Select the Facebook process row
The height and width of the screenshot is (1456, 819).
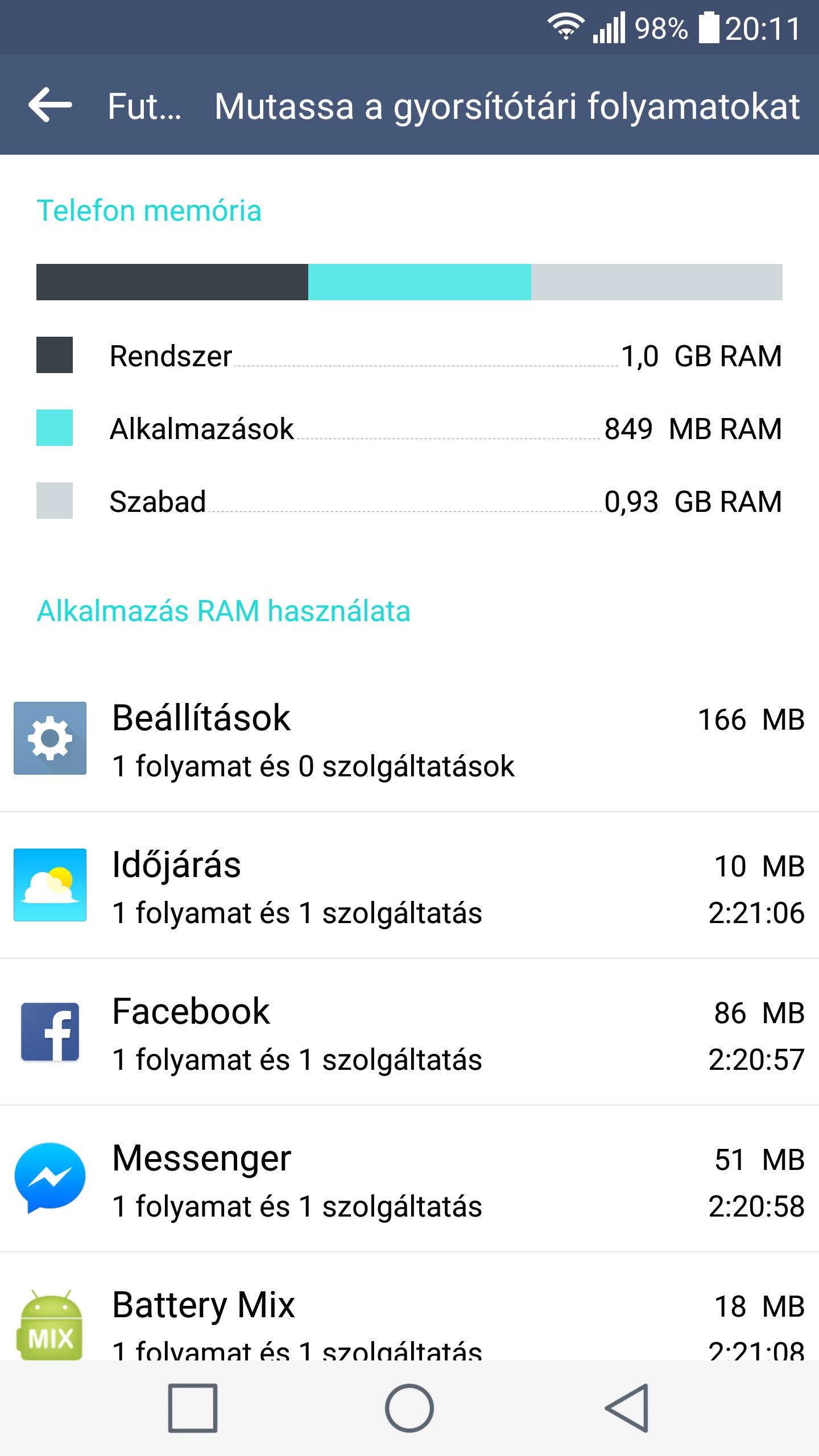pyautogui.click(x=409, y=1032)
